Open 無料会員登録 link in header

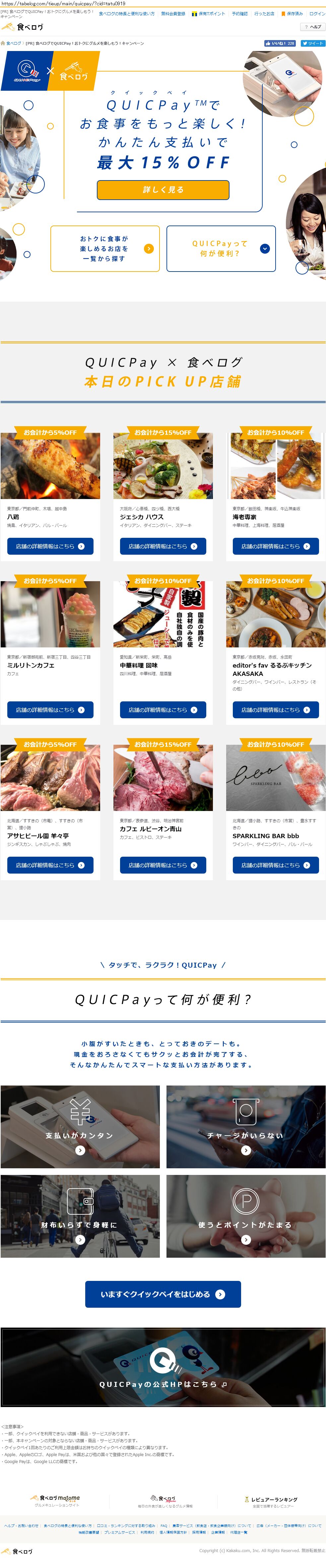173,13
